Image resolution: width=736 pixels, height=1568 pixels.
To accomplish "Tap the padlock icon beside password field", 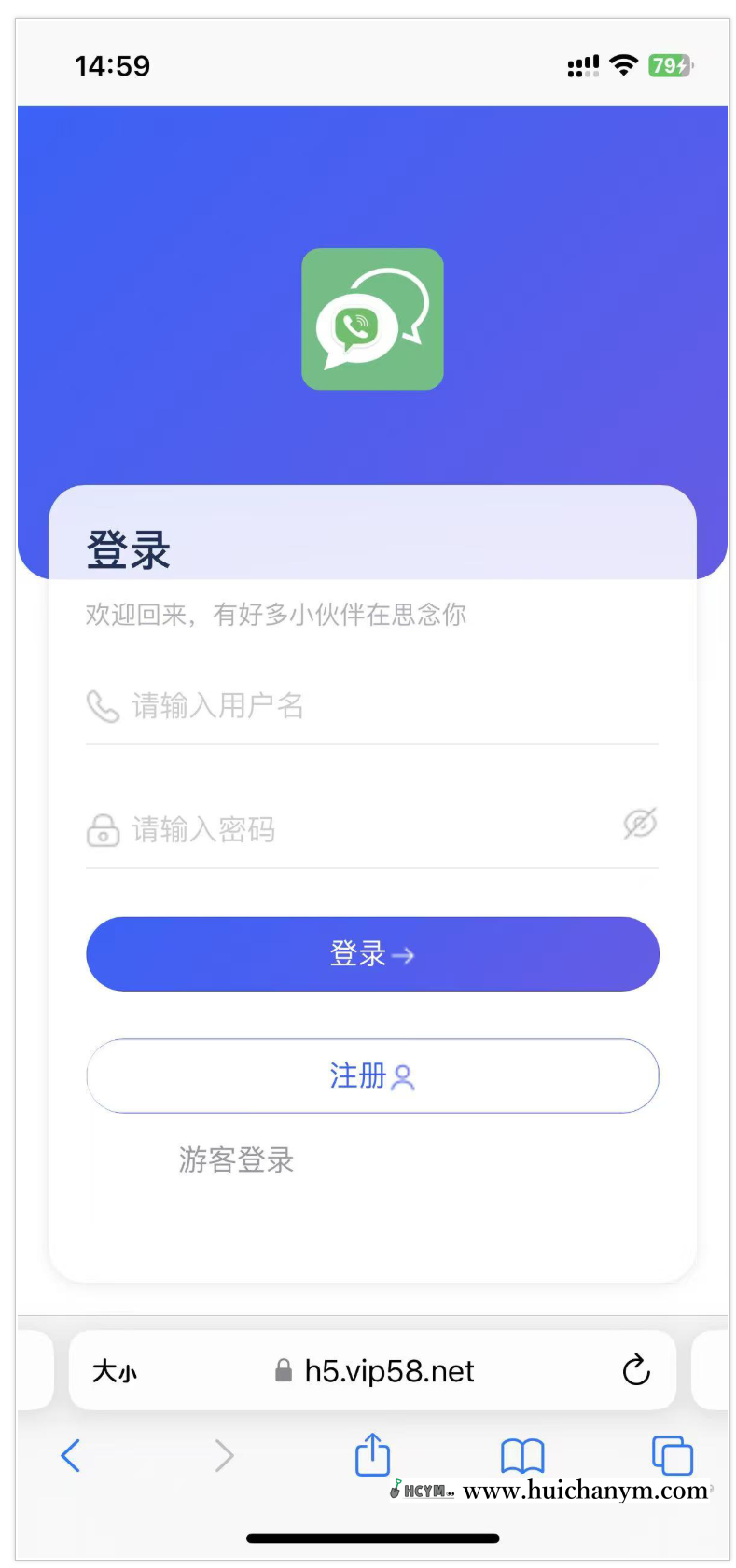I will tap(103, 829).
